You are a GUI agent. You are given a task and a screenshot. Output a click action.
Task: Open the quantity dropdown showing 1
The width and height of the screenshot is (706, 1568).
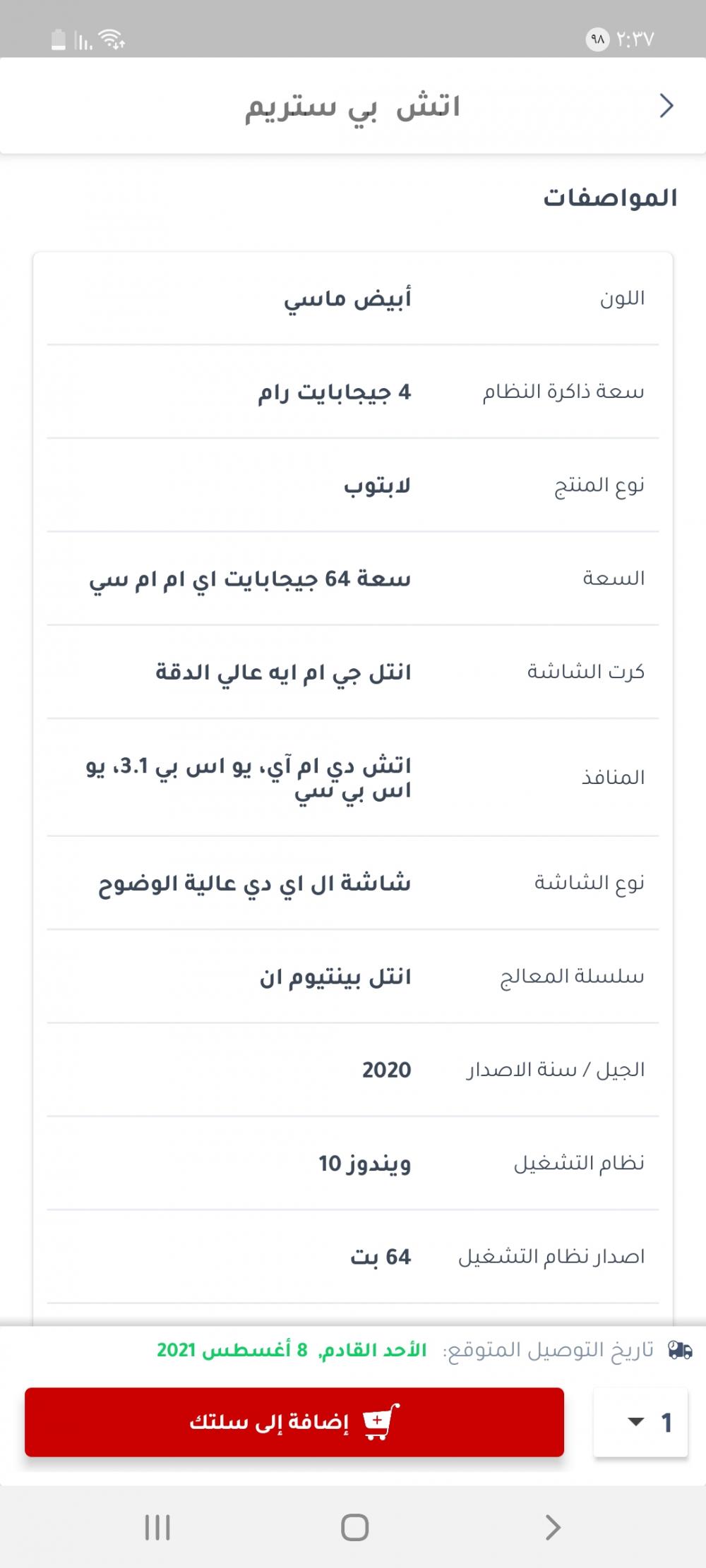(x=640, y=1422)
